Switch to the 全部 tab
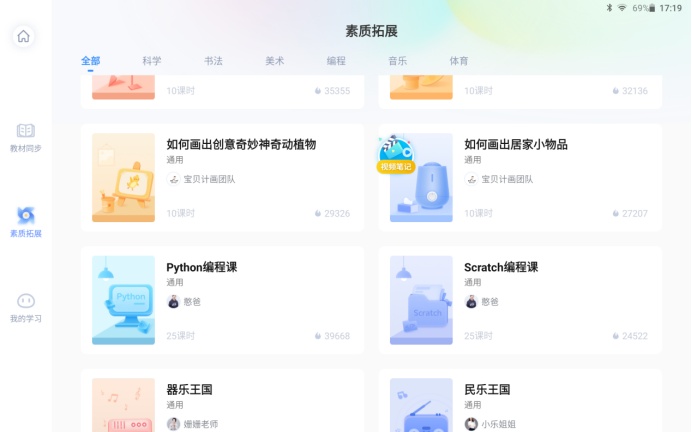692x432 pixels. [91, 61]
